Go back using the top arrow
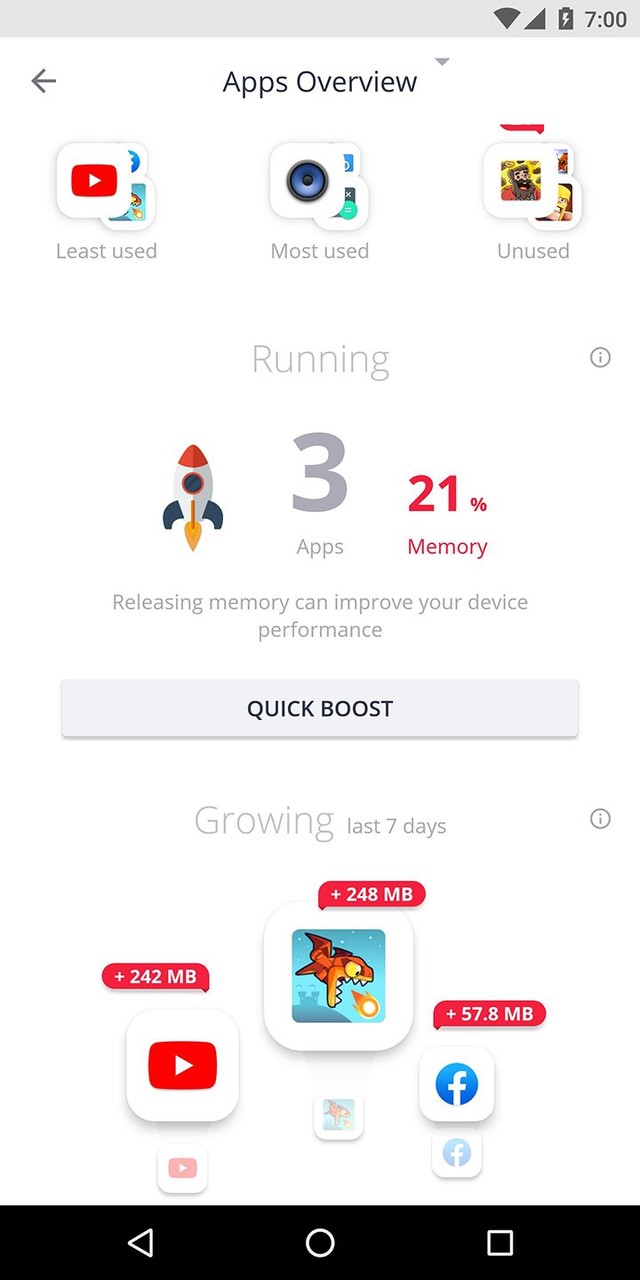Screen dimensions: 640x1280 (44, 81)
